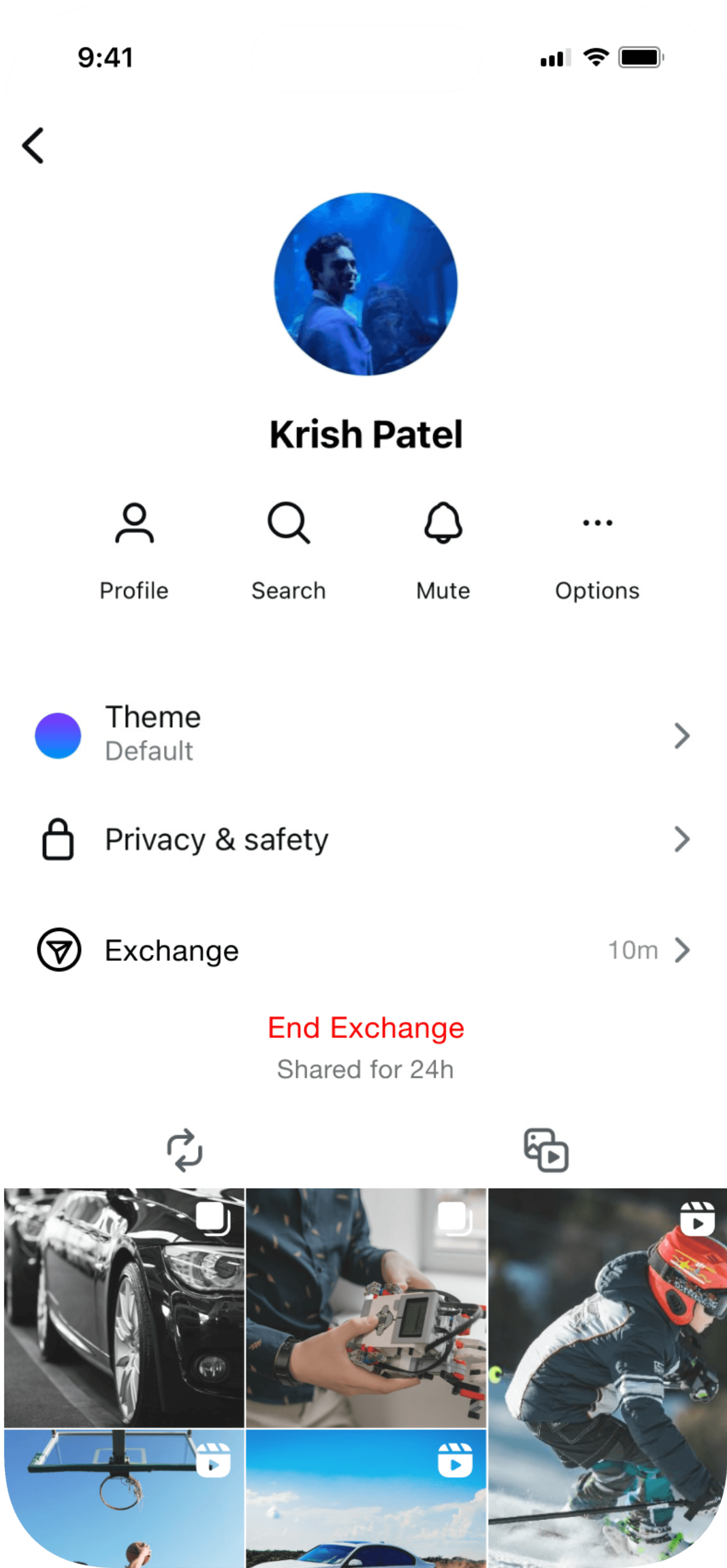This screenshot has height=1568, width=727.
Task: Go back using the back arrow
Action: pyautogui.click(x=33, y=146)
